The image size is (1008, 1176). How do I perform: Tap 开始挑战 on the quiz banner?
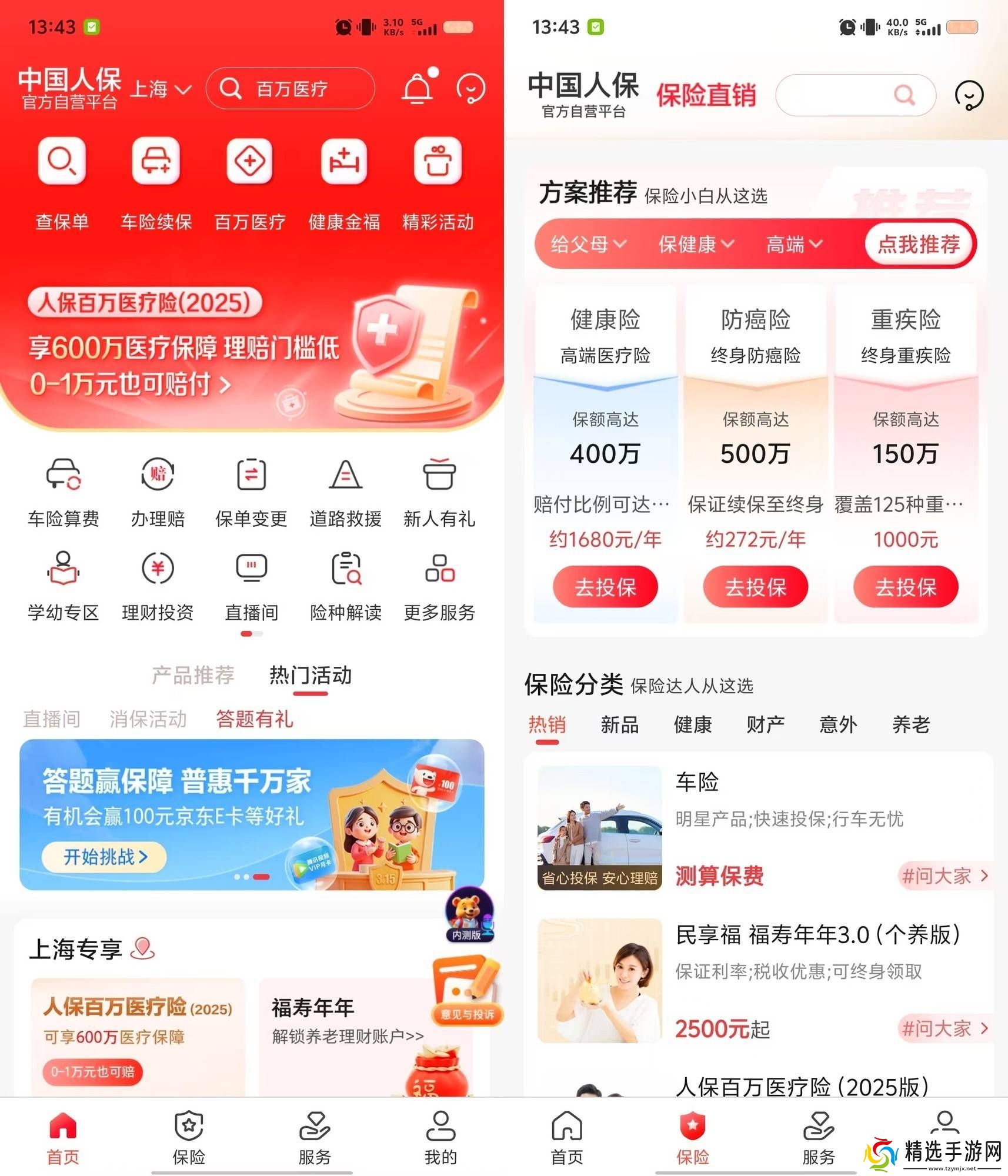104,857
